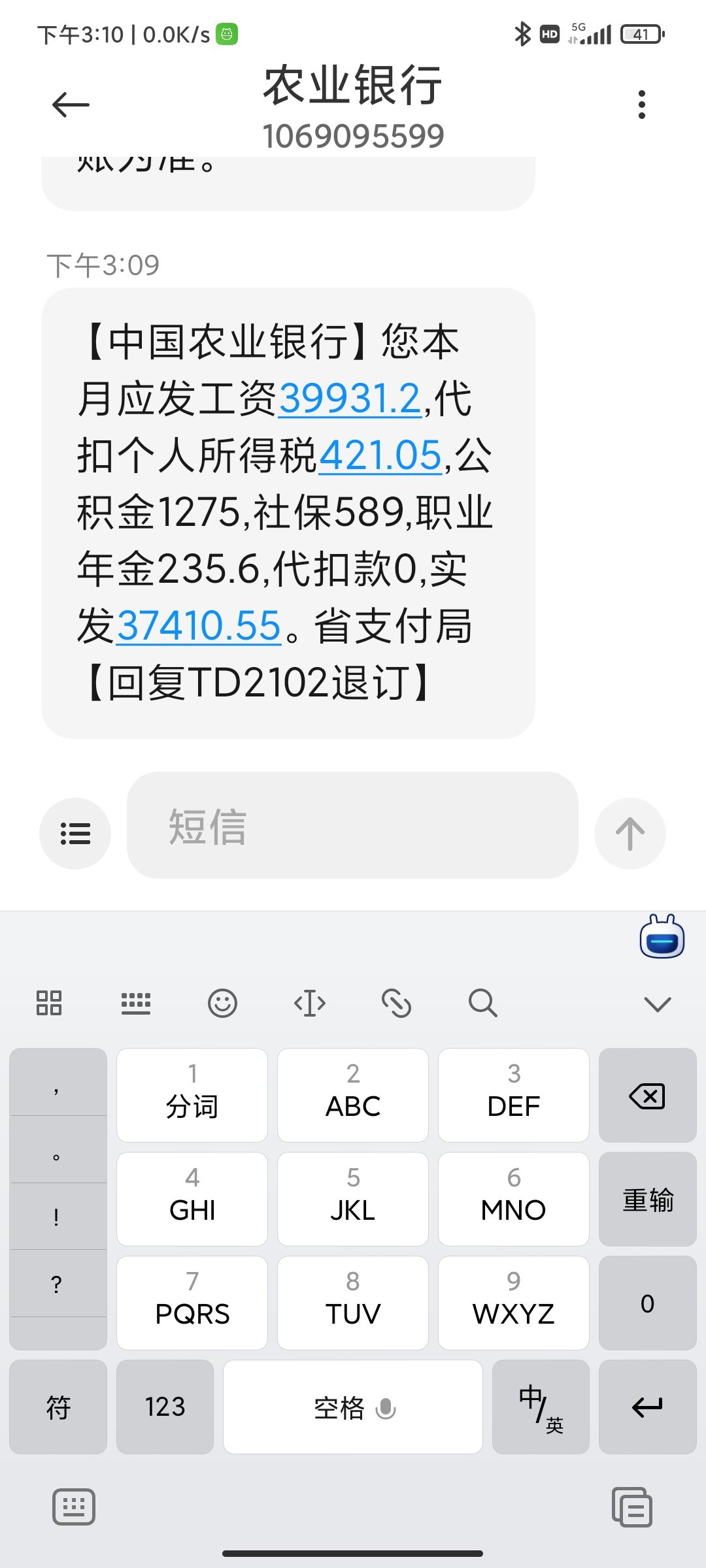The image size is (706, 1568).
Task: Focus the 短信 message input field
Action: 352,825
